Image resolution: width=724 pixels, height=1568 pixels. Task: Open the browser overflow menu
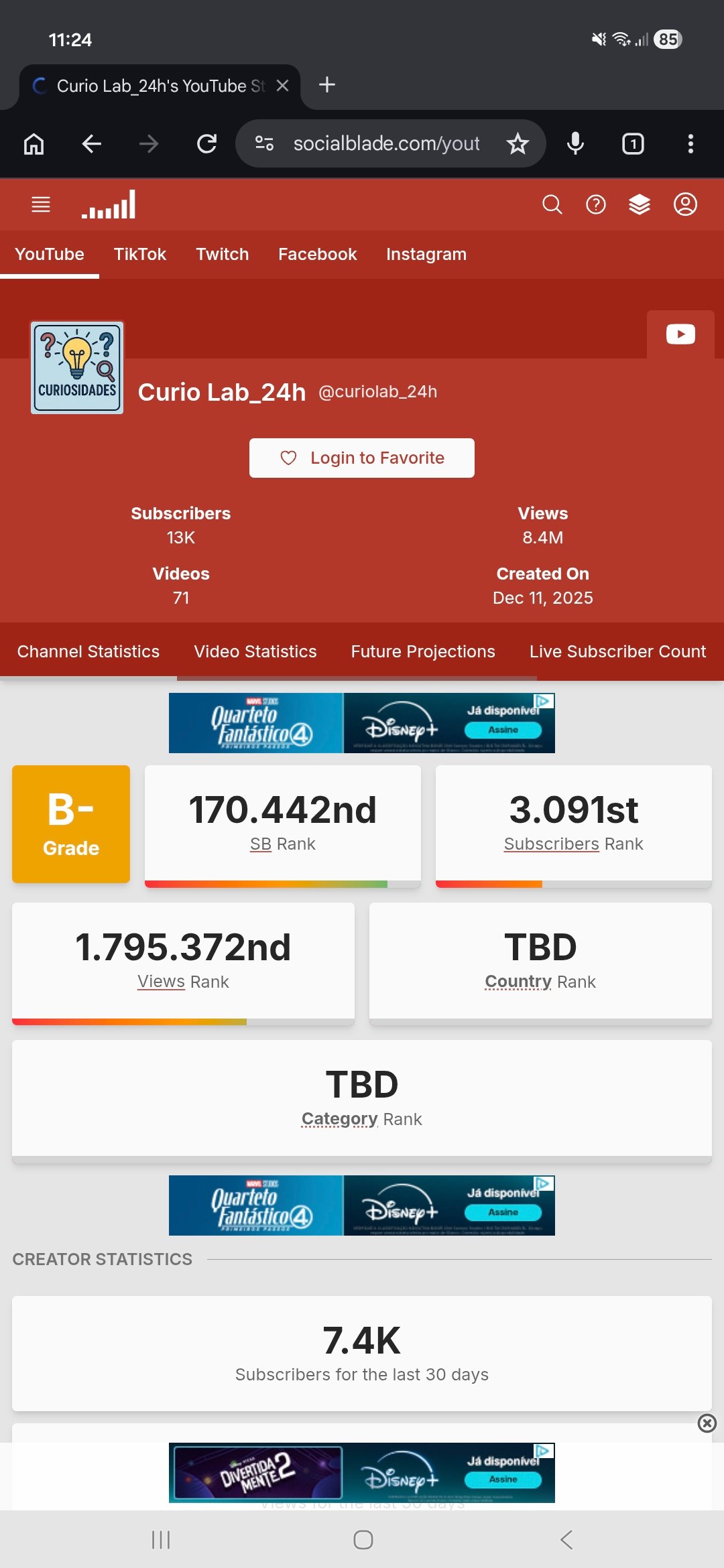pyautogui.click(x=690, y=143)
